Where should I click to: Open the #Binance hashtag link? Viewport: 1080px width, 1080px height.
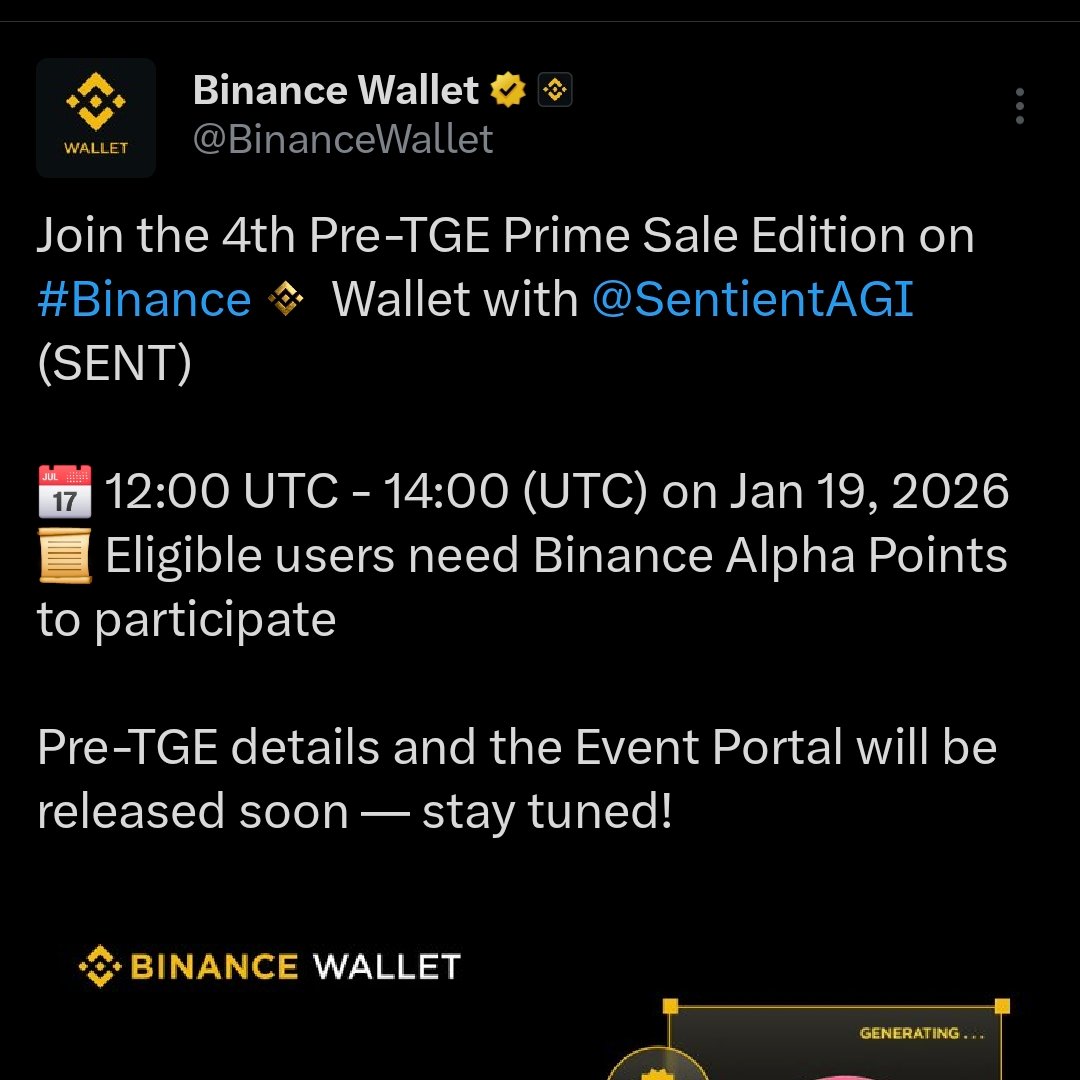[144, 299]
